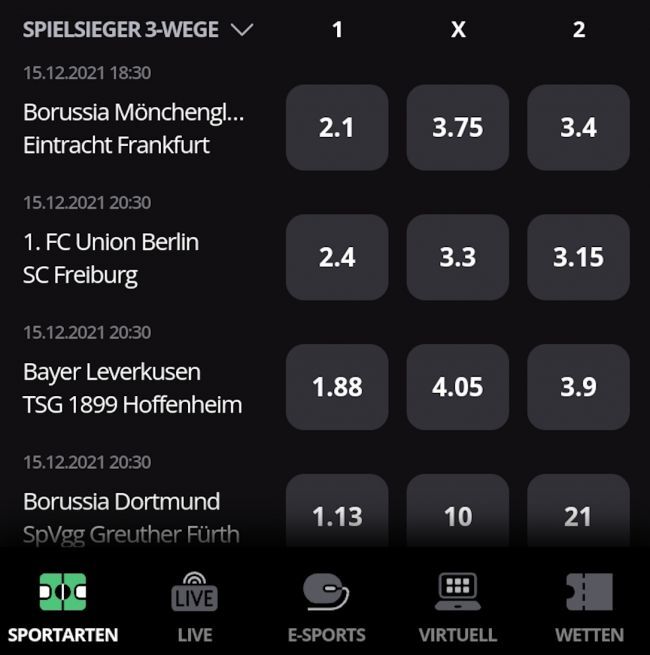Open the Borussia Mönchengladbach vs Eintracht Frankfurt match
Screen dimensions: 650x655
click(135, 128)
